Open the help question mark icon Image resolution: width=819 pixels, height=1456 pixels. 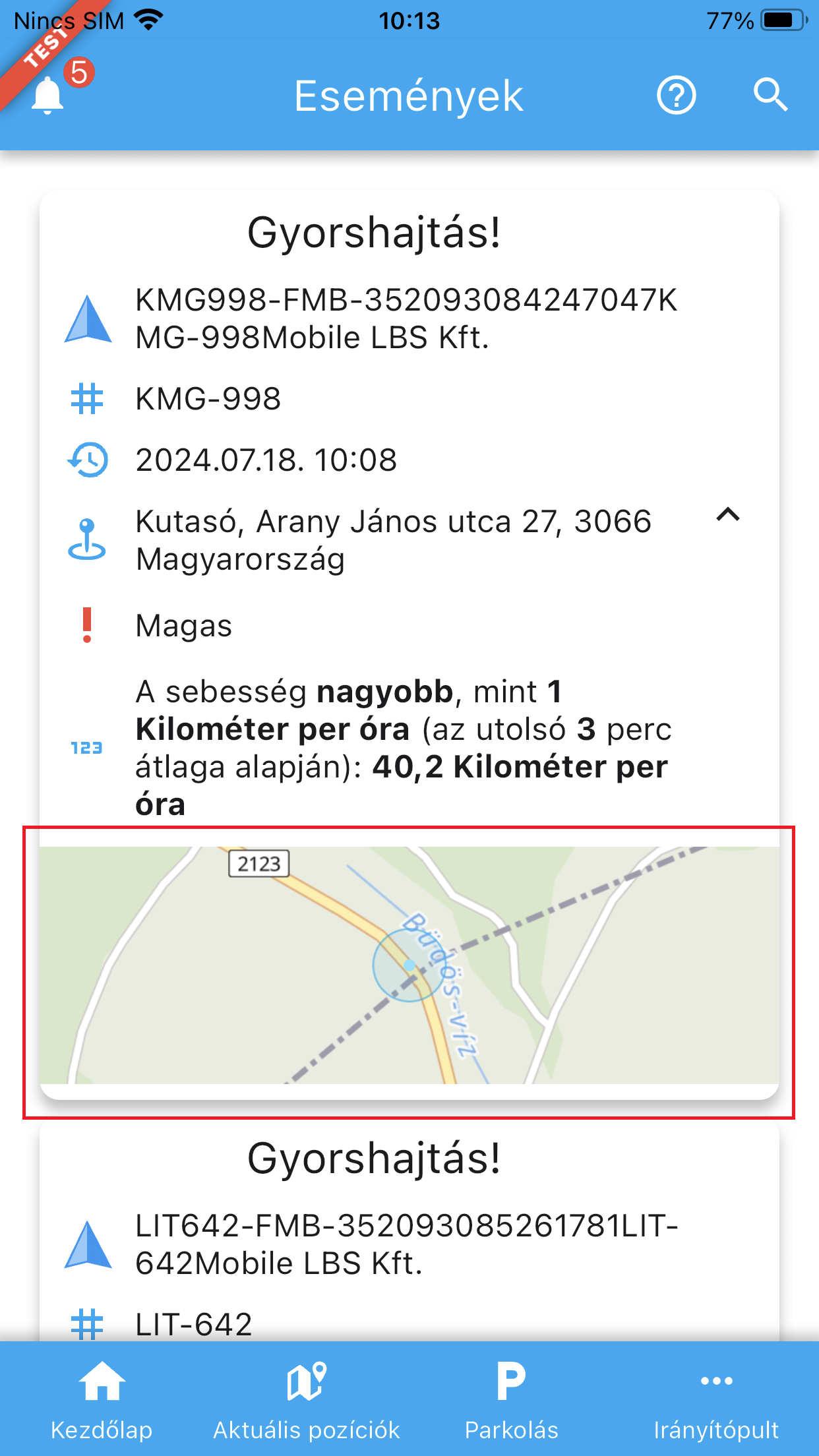(676, 96)
